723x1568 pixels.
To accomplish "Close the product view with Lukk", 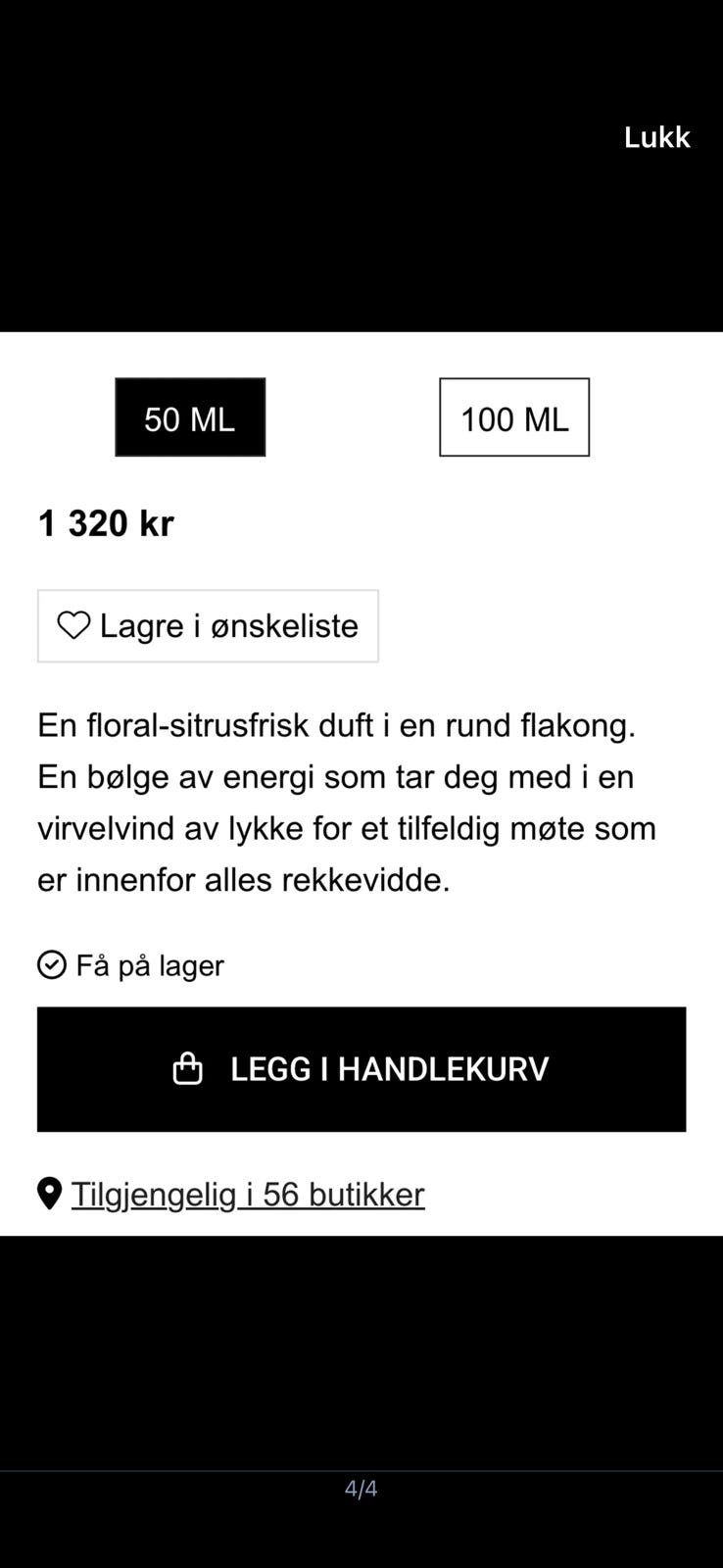I will point(656,137).
